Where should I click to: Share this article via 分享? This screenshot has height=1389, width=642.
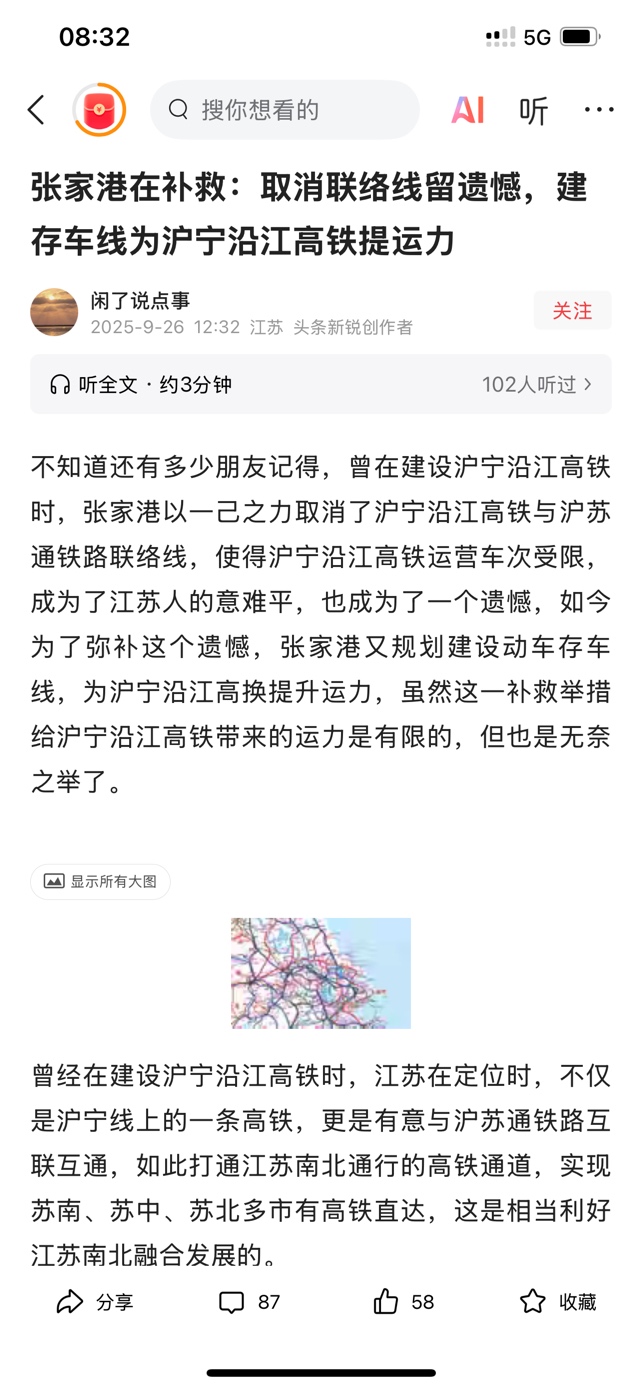95,1301
